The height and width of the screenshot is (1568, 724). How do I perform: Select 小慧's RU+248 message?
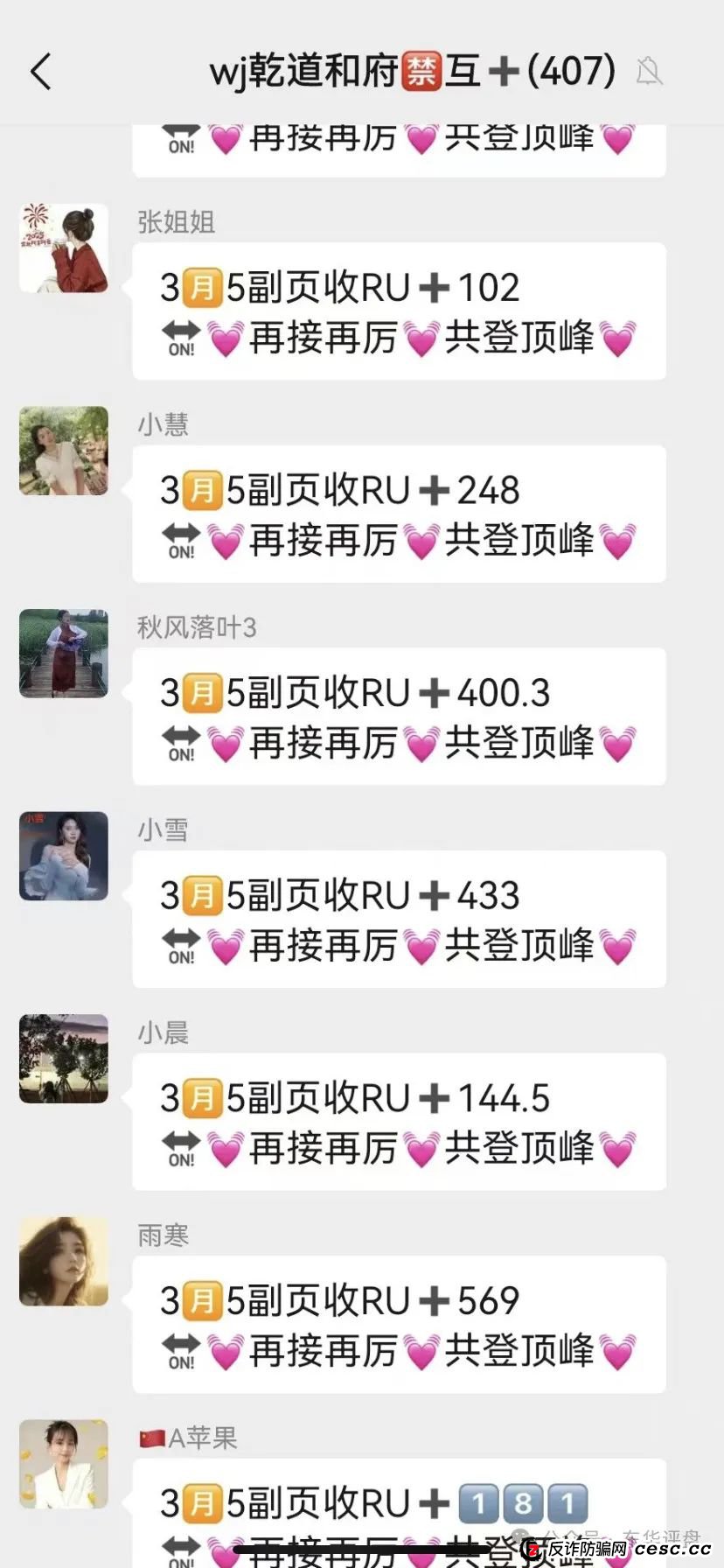click(398, 514)
